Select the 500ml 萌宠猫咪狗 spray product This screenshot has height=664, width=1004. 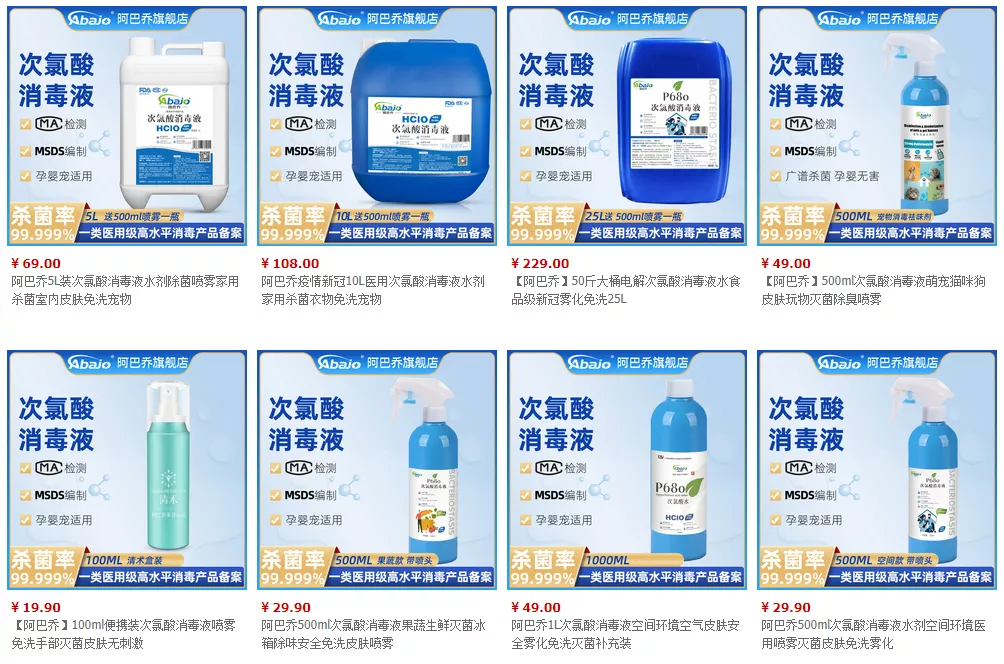tap(876, 126)
